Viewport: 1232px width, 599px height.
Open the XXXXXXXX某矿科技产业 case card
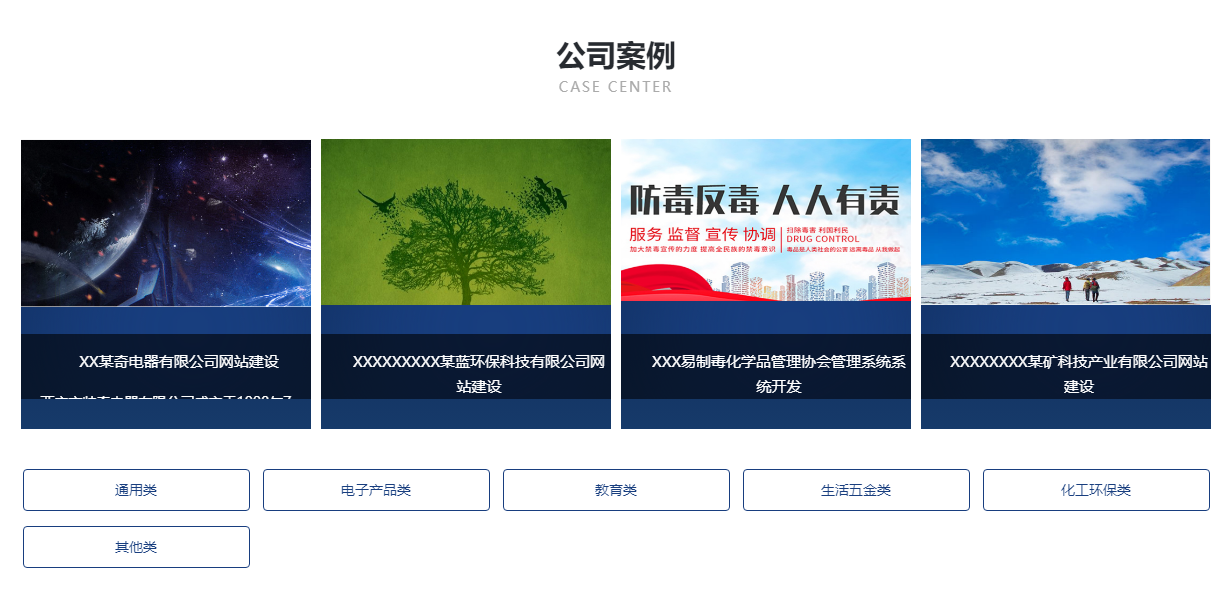click(x=1066, y=284)
